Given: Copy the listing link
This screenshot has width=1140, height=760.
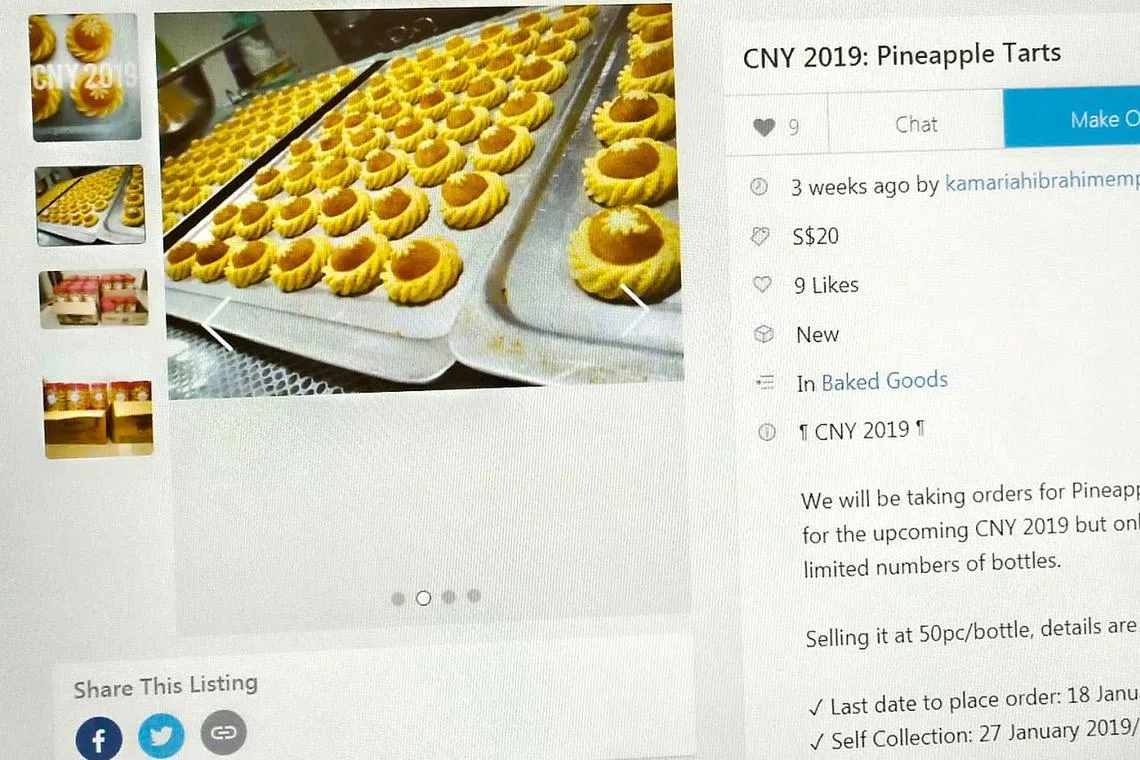Looking at the screenshot, I should click(223, 733).
